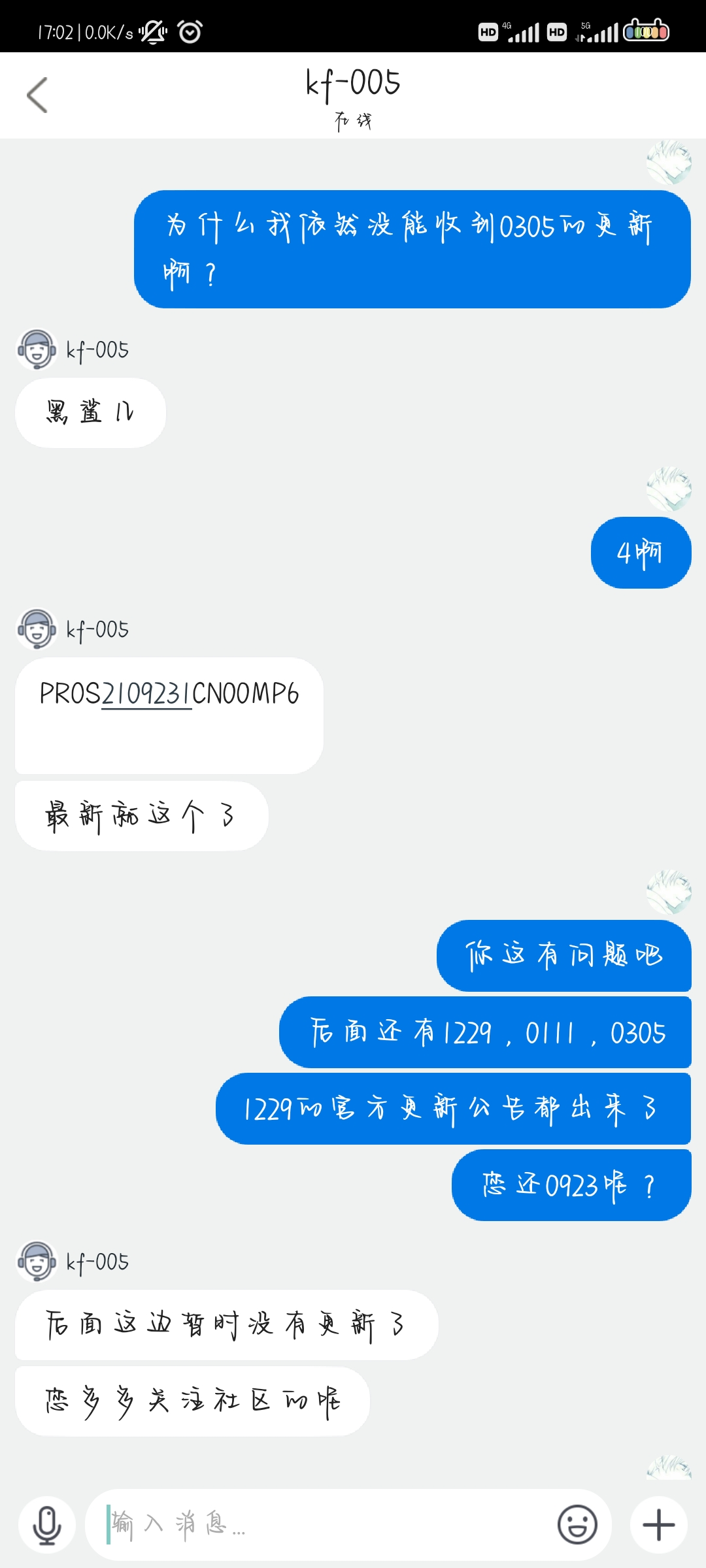Viewport: 706px width, 1568px height.
Task: Tap the microphone voice input button
Action: click(47, 1525)
